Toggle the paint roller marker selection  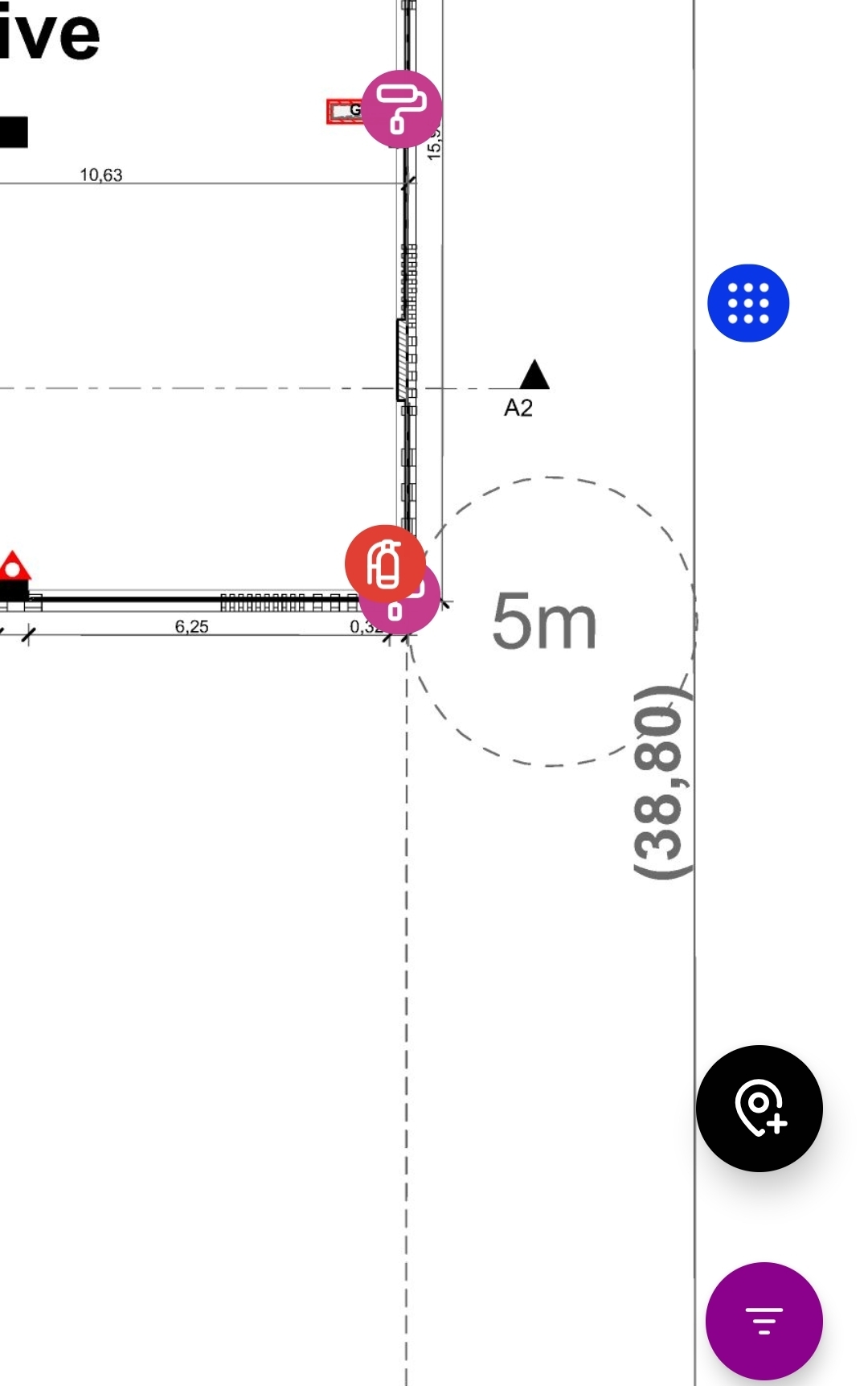click(401, 109)
